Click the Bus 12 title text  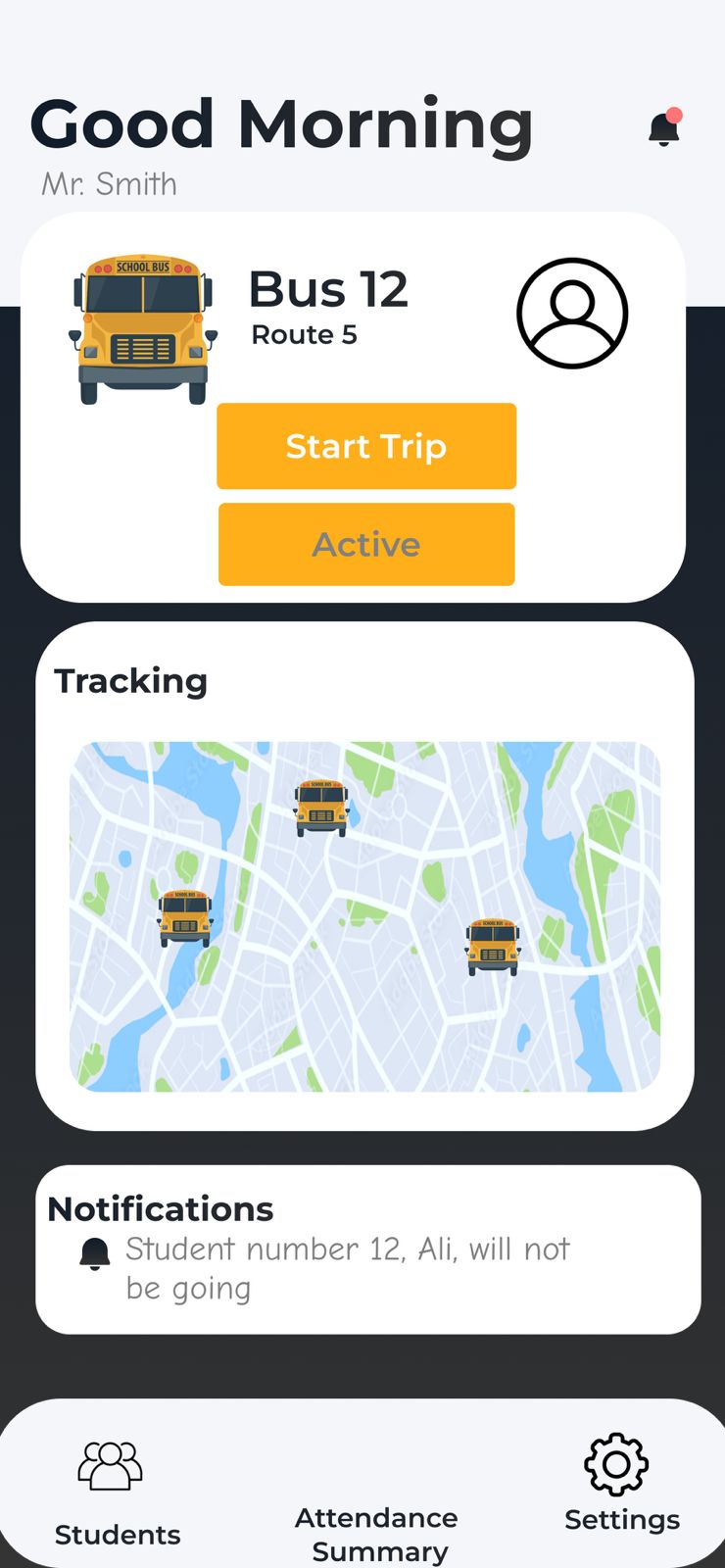(328, 289)
